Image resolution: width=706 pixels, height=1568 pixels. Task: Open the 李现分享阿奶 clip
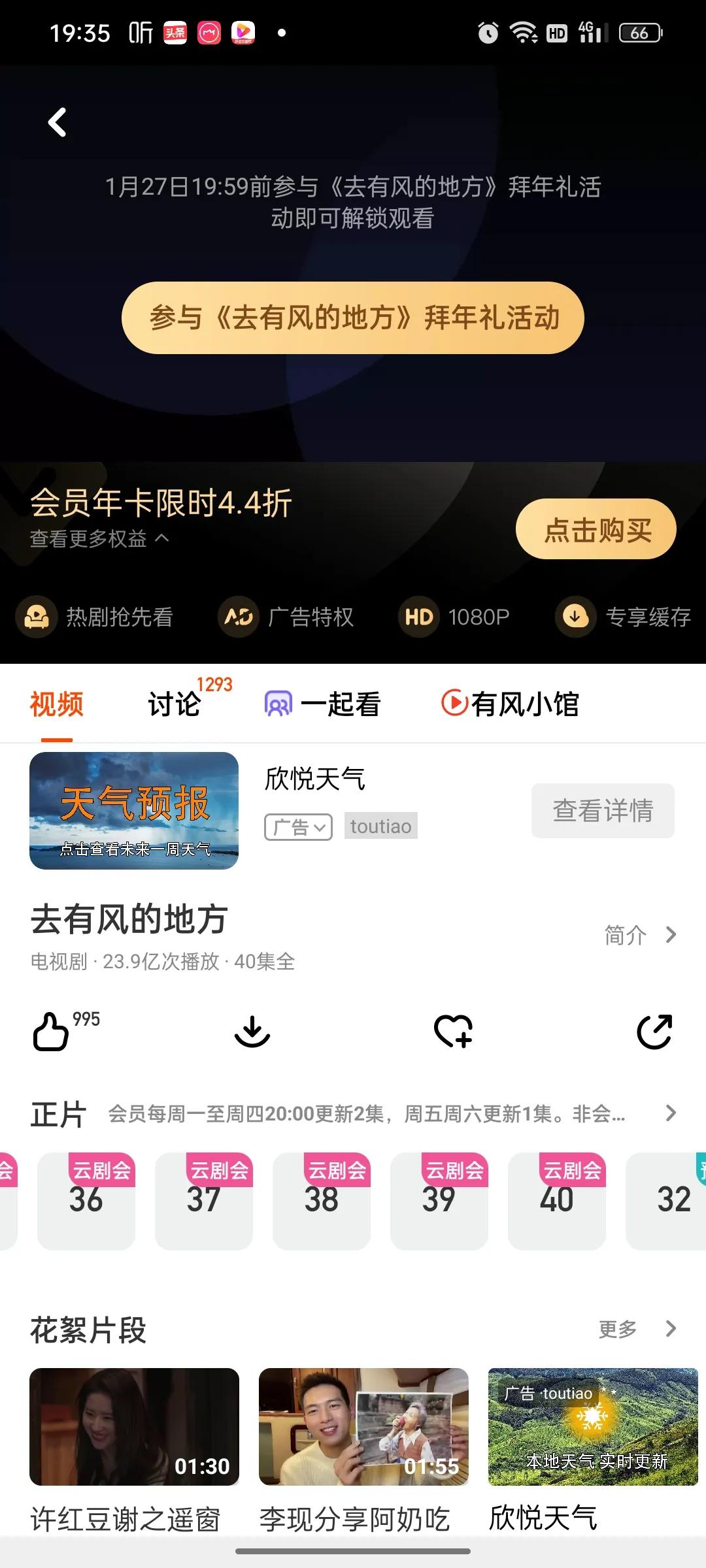pos(363,1427)
